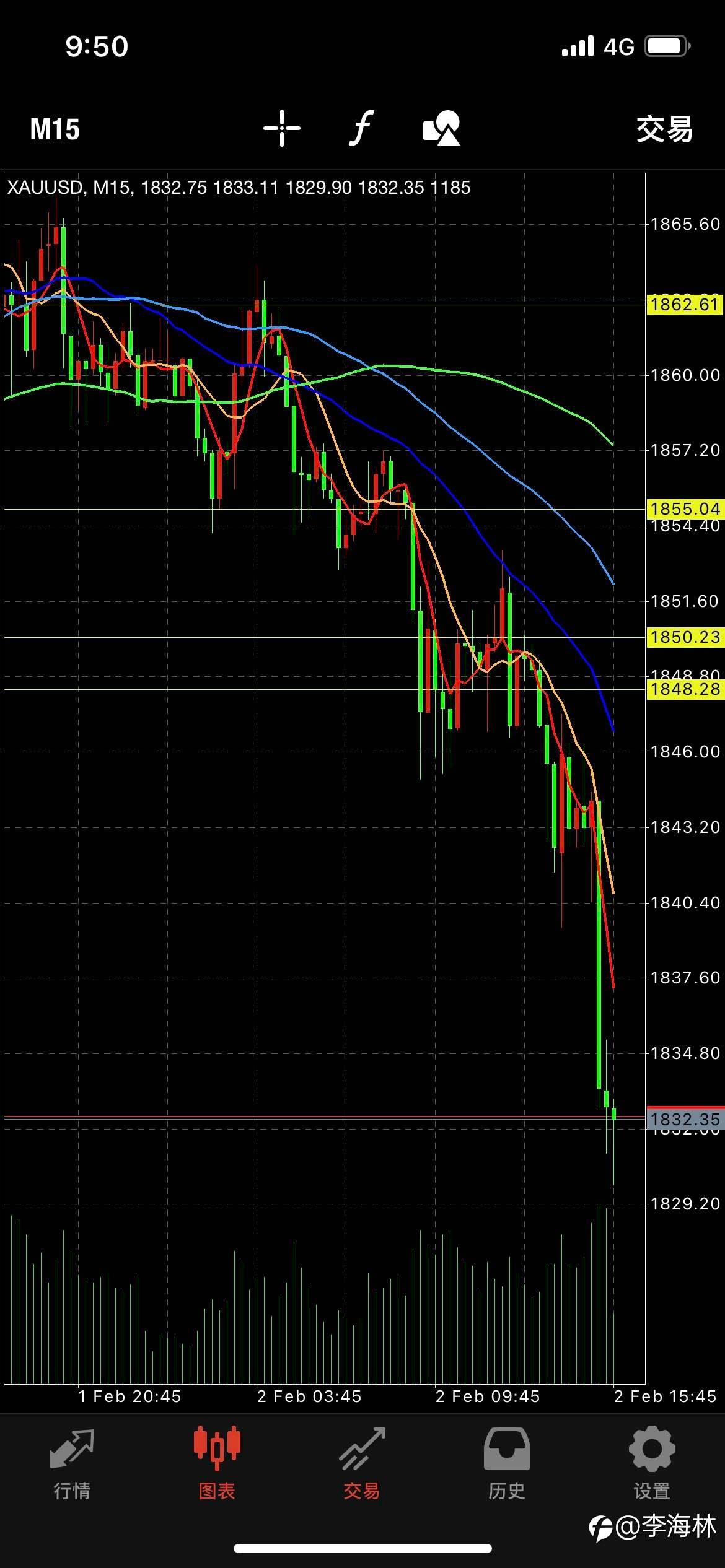Change the M15 timeframe selector

point(55,129)
